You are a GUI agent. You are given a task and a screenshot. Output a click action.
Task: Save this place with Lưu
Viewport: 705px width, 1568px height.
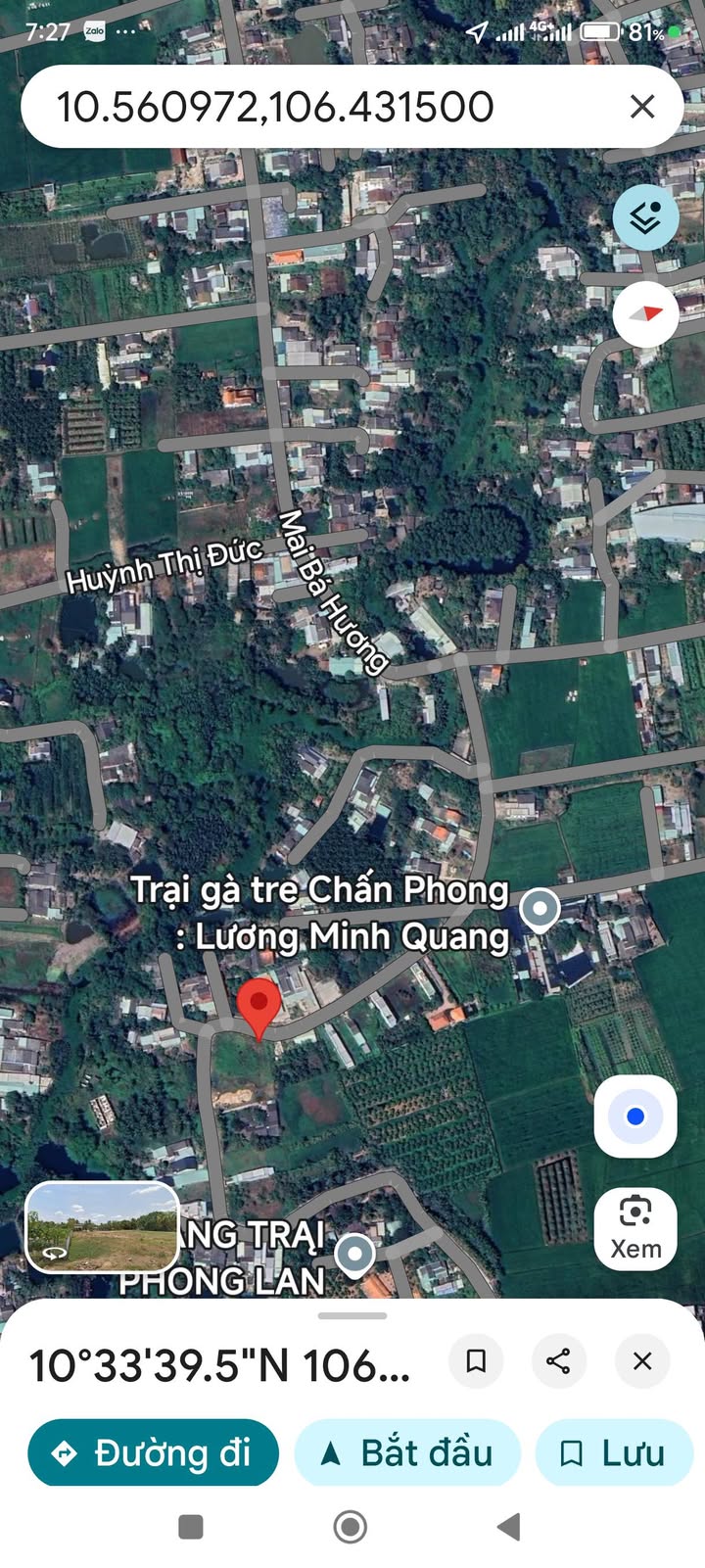tap(614, 1453)
